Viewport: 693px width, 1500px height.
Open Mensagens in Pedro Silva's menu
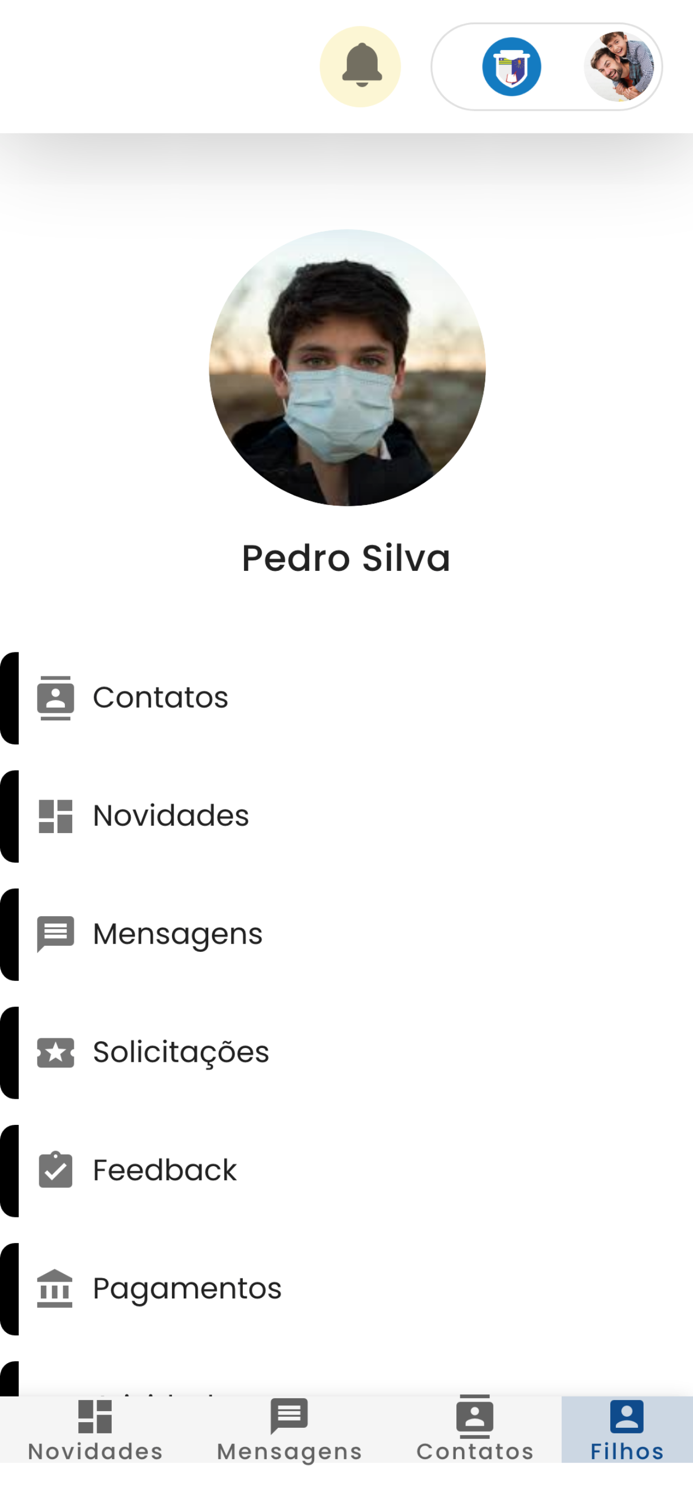(x=177, y=934)
